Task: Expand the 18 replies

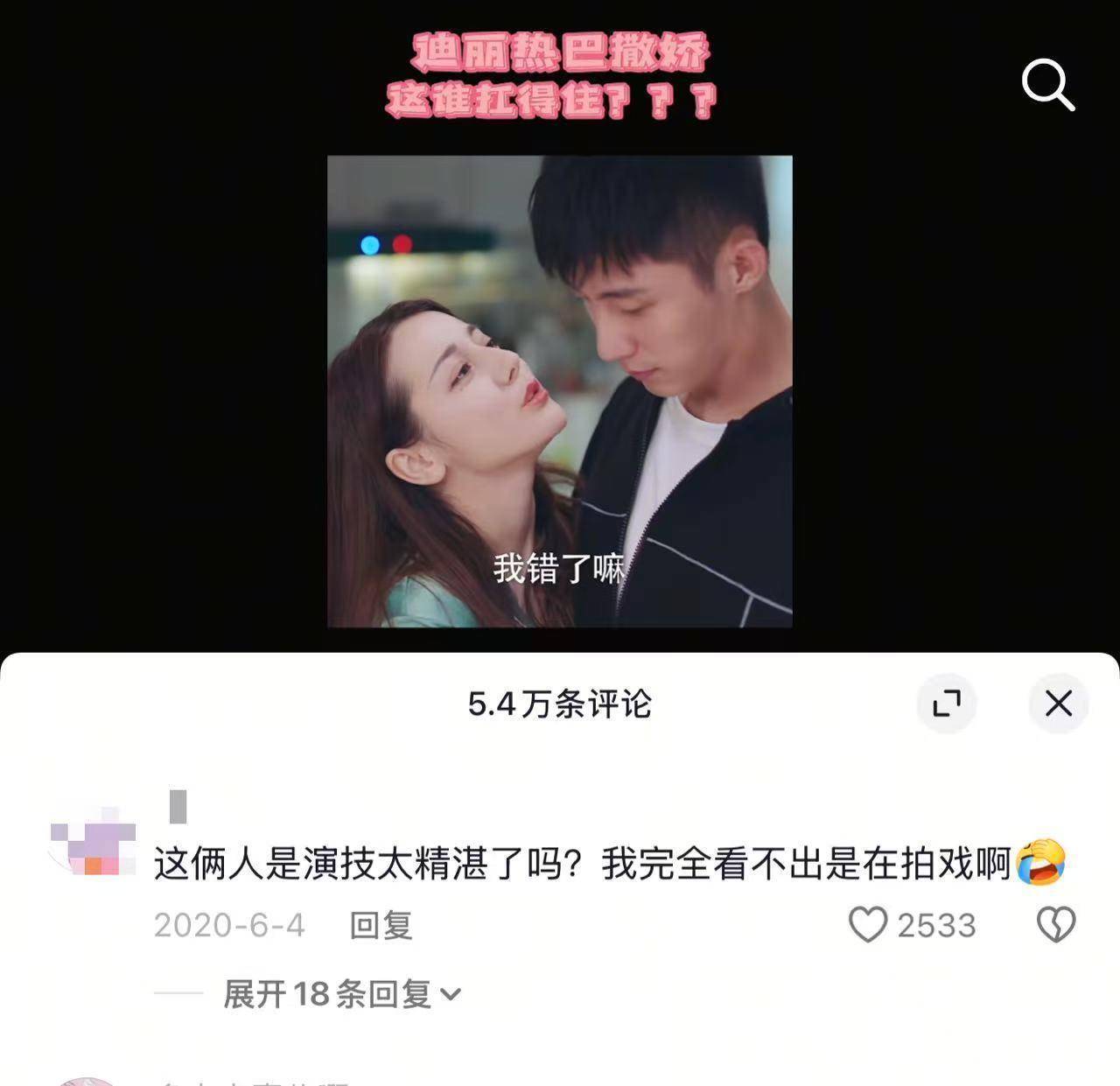Action: pyautogui.click(x=341, y=994)
